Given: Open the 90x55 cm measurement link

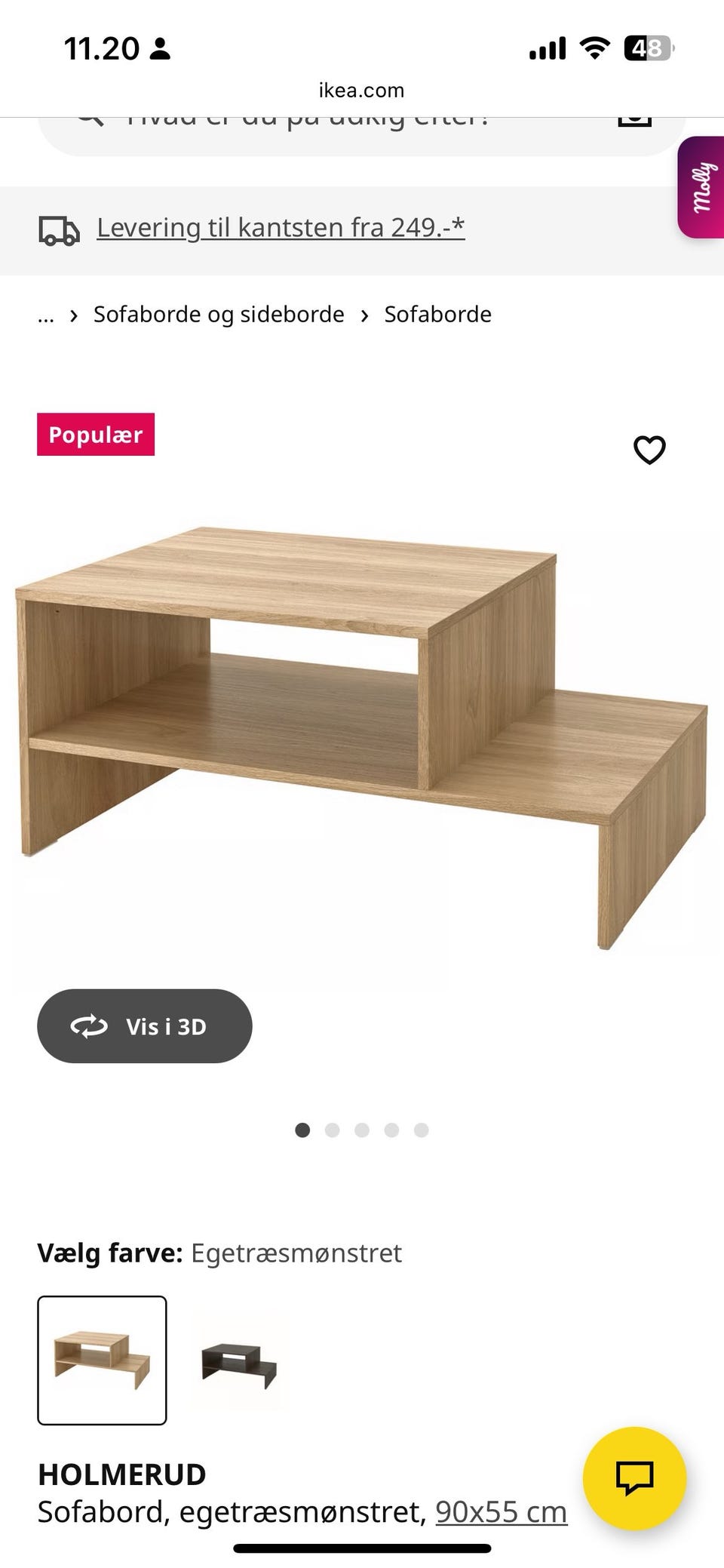Looking at the screenshot, I should pyautogui.click(x=500, y=1511).
